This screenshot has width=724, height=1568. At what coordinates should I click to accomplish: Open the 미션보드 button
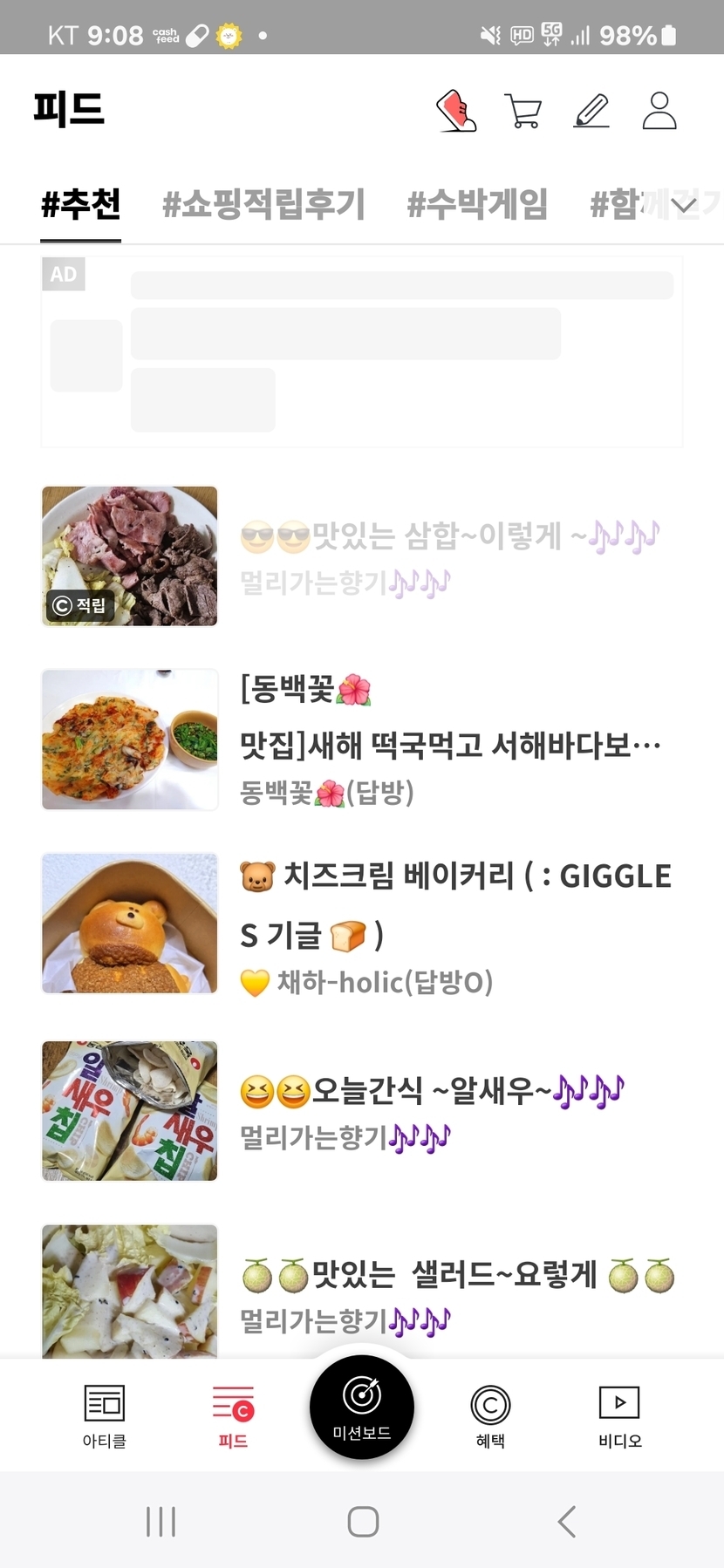(361, 1406)
